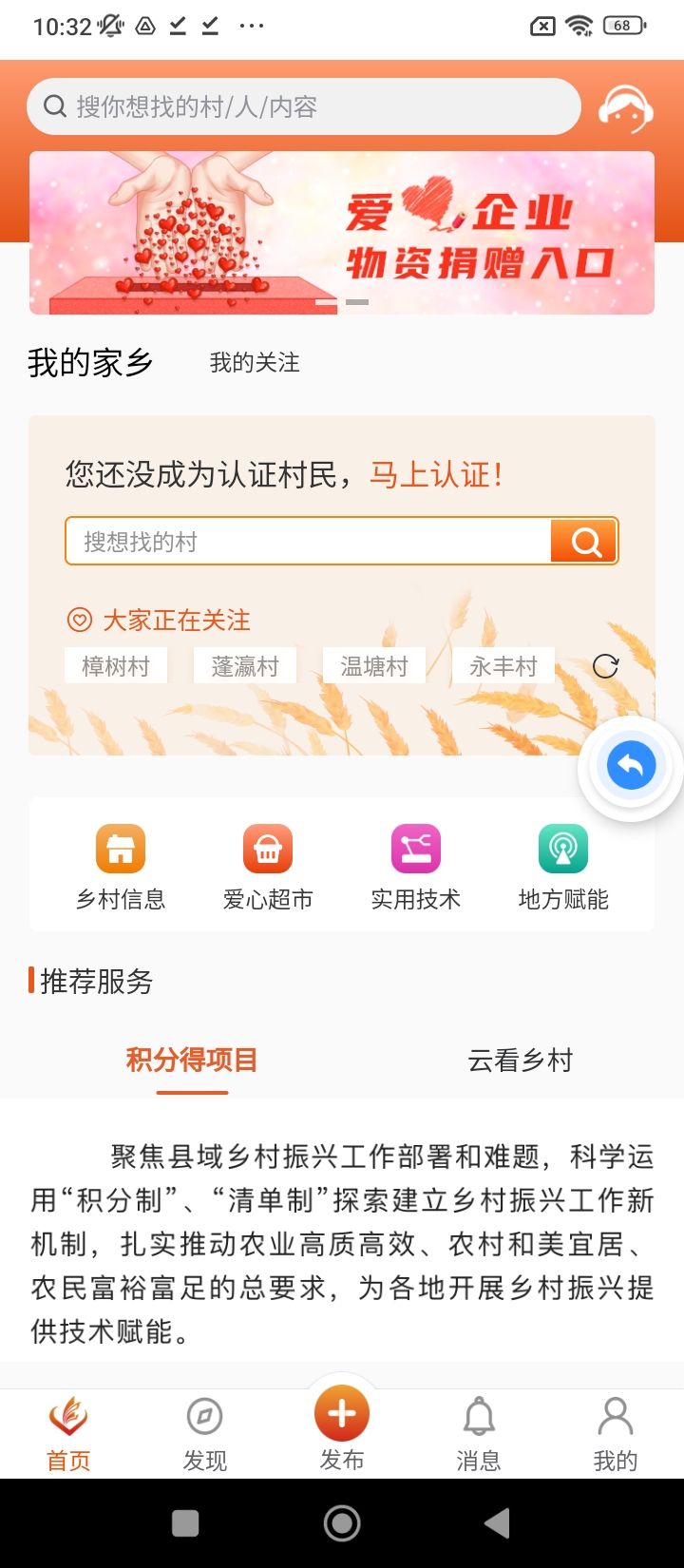Open 爱心超市
The width and height of the screenshot is (684, 1568).
tap(268, 867)
